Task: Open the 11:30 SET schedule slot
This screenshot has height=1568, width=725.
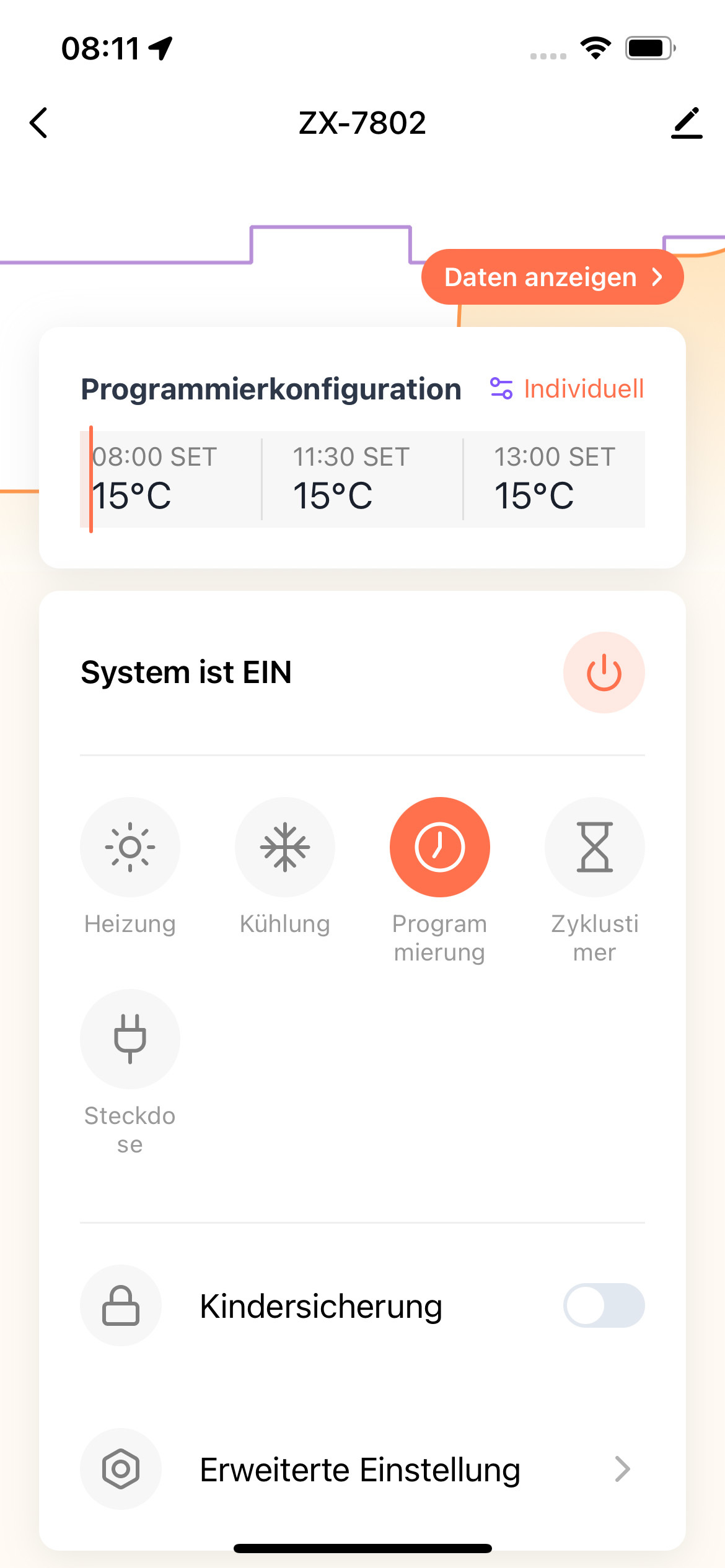Action: click(362, 479)
